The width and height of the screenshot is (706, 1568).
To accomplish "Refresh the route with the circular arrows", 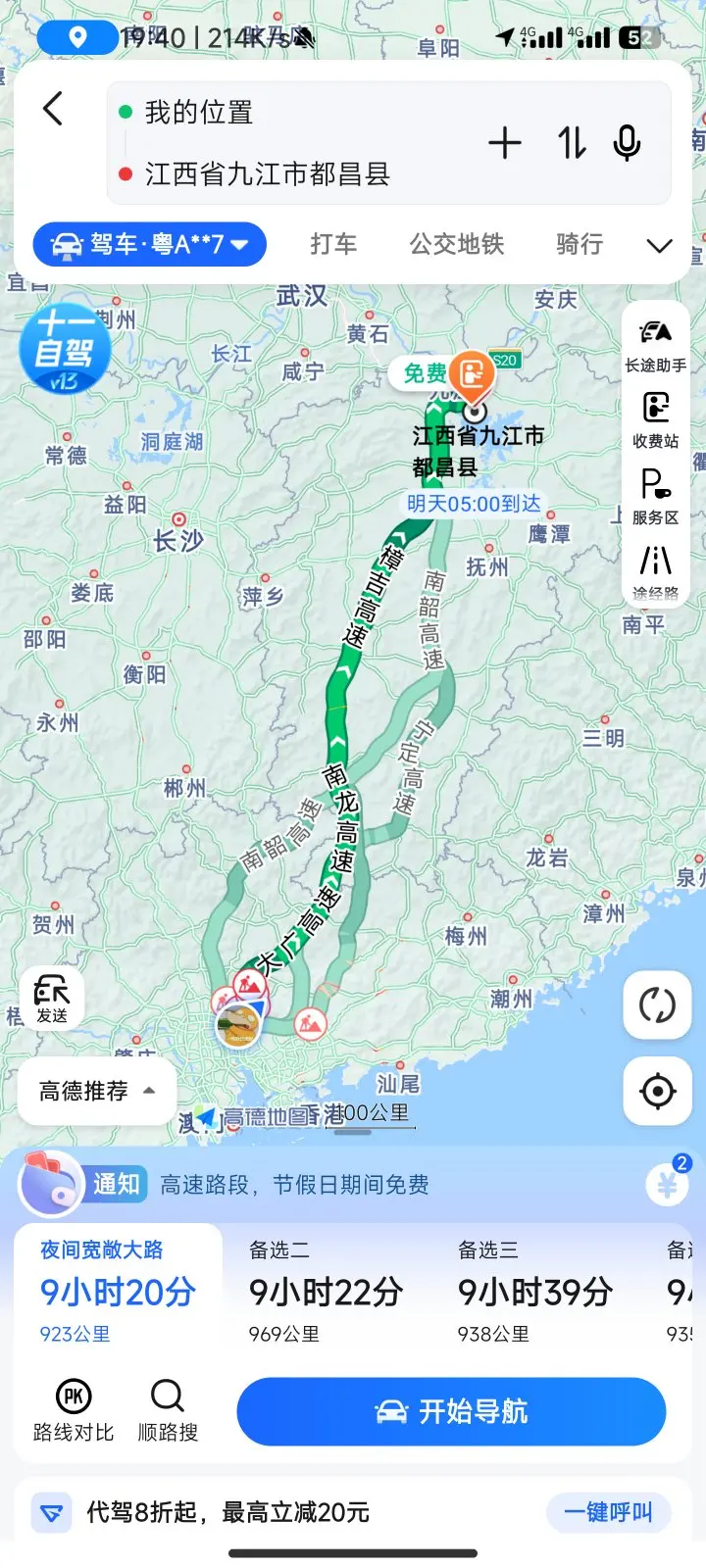I will [657, 1004].
